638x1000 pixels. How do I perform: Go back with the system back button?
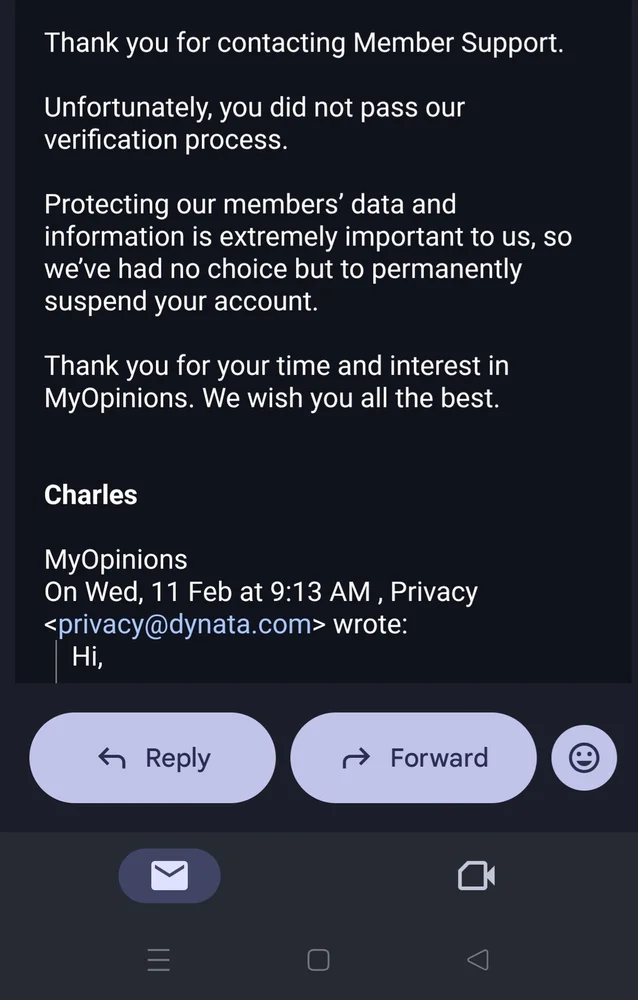(477, 961)
